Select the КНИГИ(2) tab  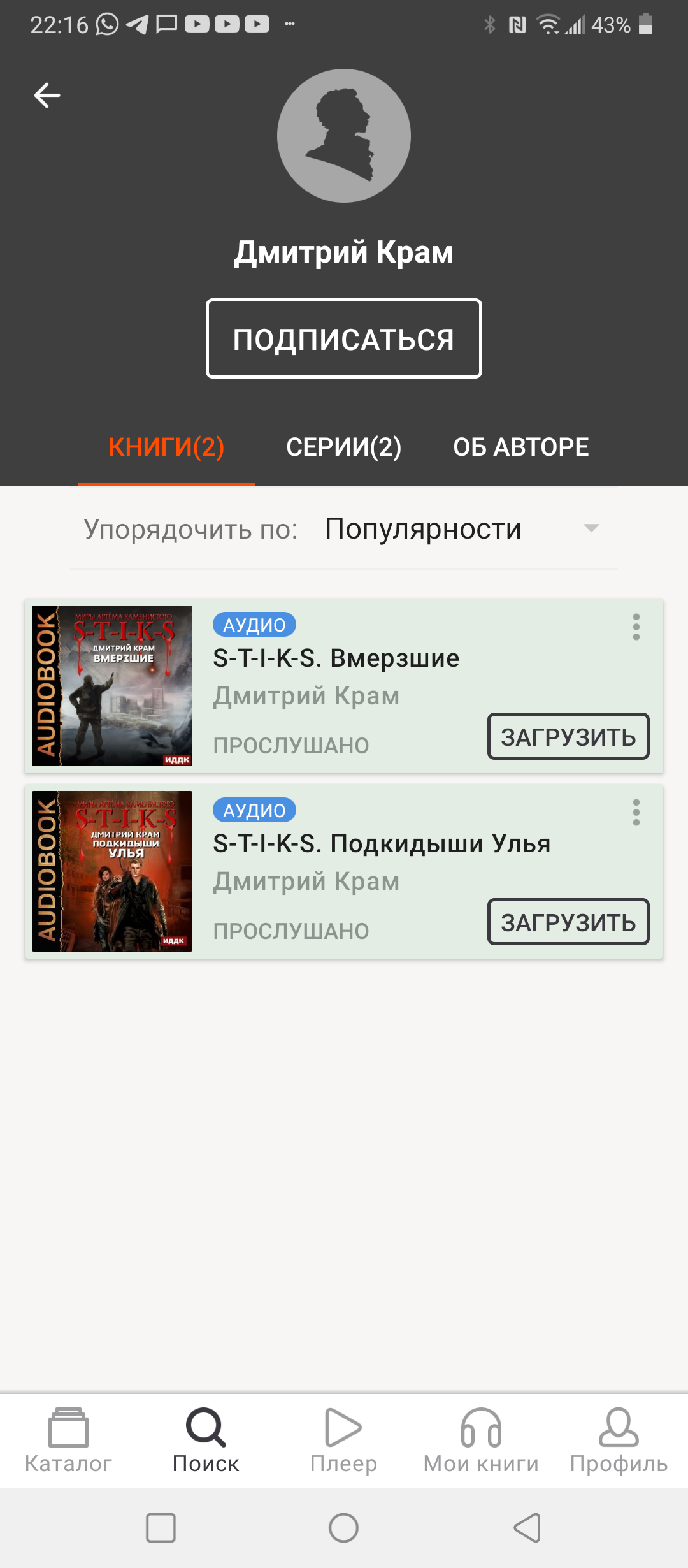(167, 447)
